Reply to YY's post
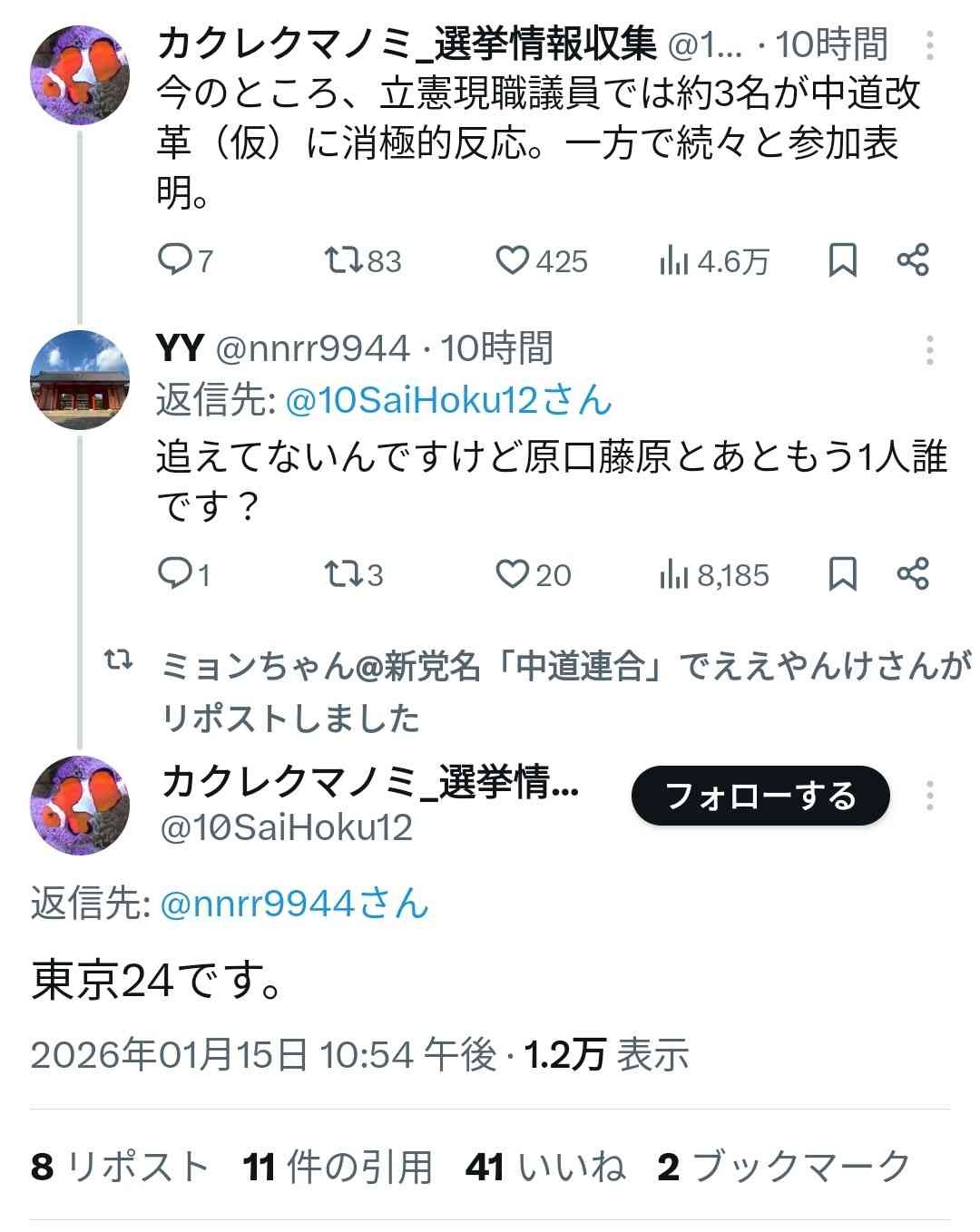The width and height of the screenshot is (980, 1232). tap(173, 574)
